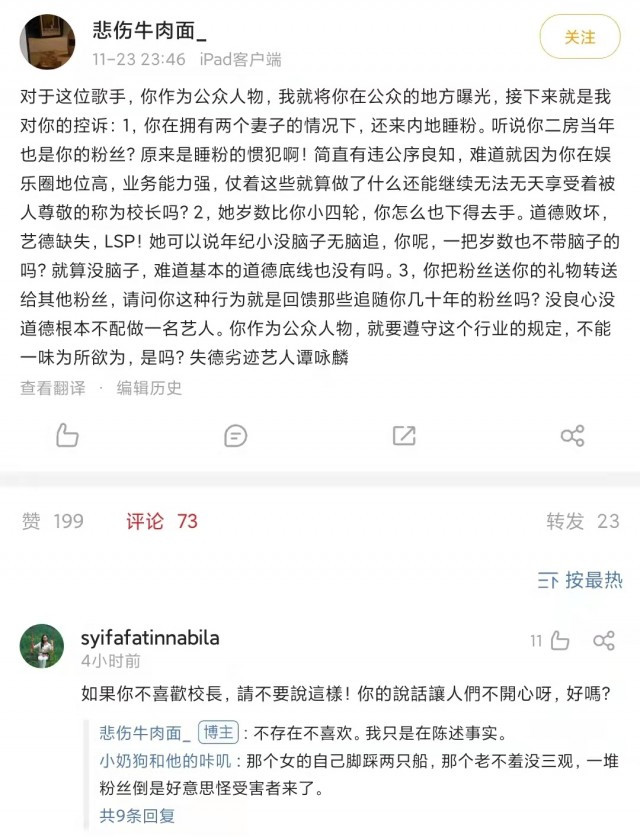Tap 查看翻译 to translate the post
Viewport: 640px width, 837px height.
(x=52, y=387)
